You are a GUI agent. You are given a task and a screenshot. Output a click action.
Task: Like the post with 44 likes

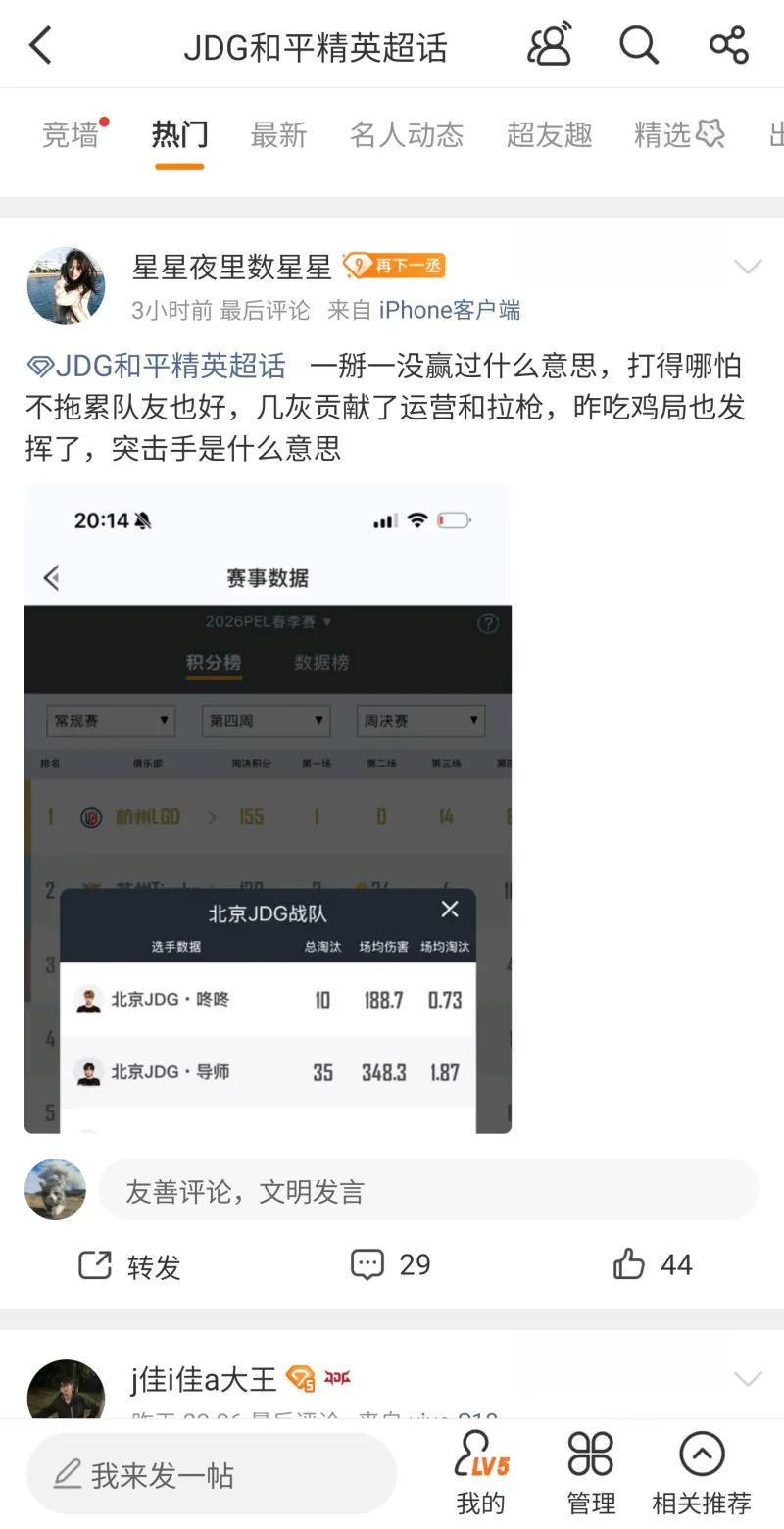pos(653,1264)
